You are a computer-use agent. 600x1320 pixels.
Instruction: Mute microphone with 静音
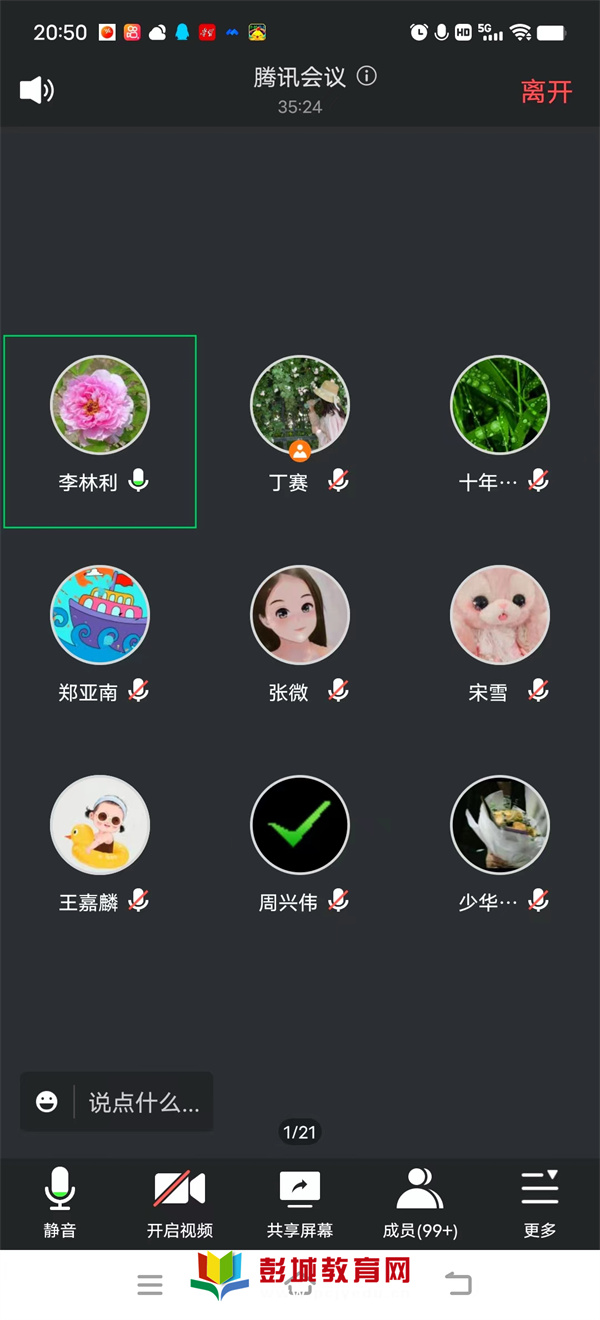tap(60, 1203)
